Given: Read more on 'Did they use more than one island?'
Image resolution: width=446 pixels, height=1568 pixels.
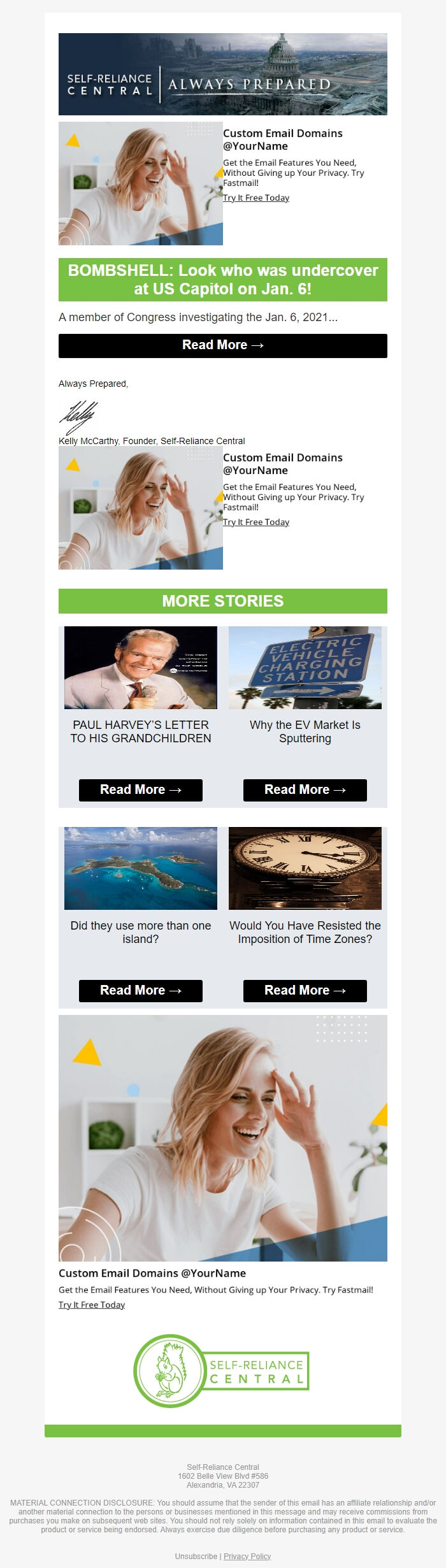Looking at the screenshot, I should click(140, 990).
